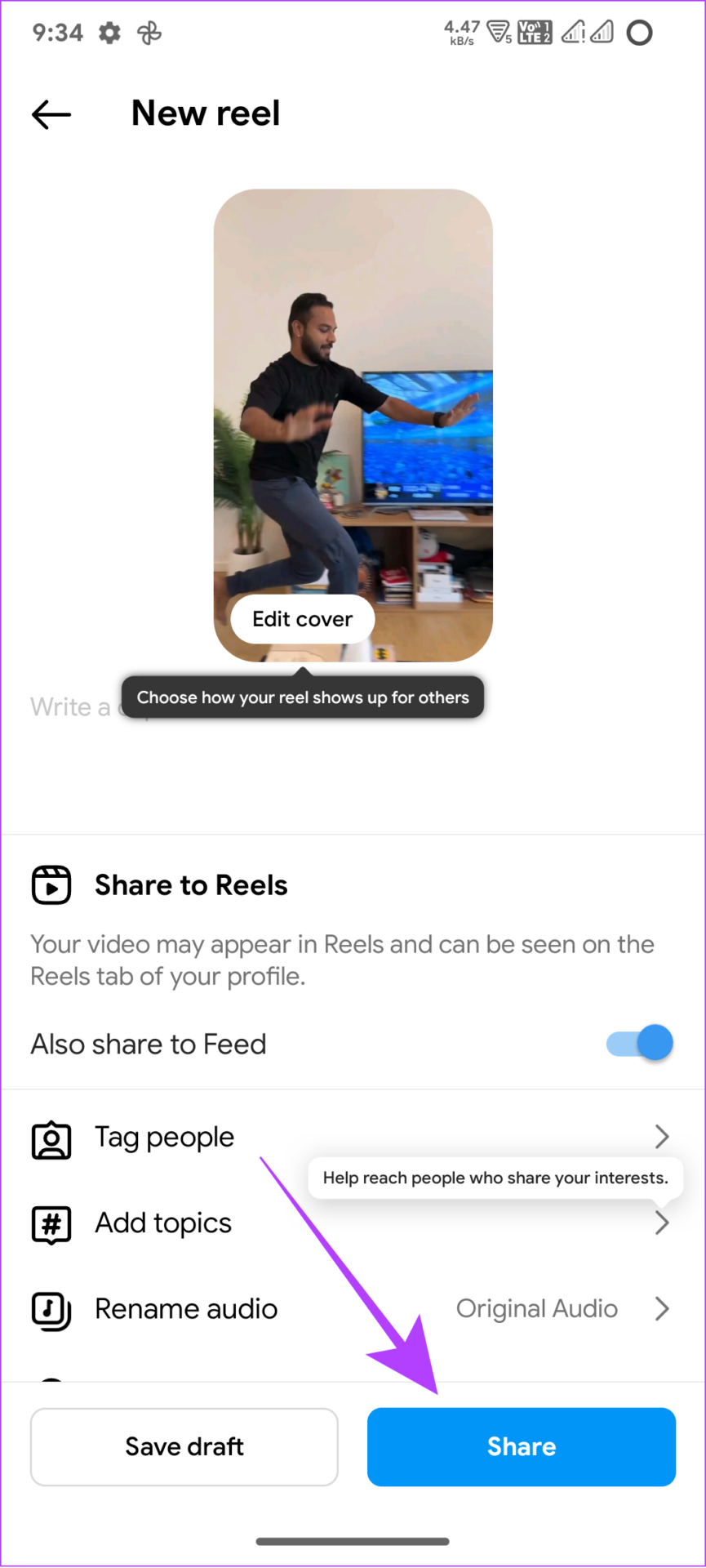Image resolution: width=706 pixels, height=1568 pixels.
Task: Tap Edit cover on the reel preview
Action: coord(302,619)
